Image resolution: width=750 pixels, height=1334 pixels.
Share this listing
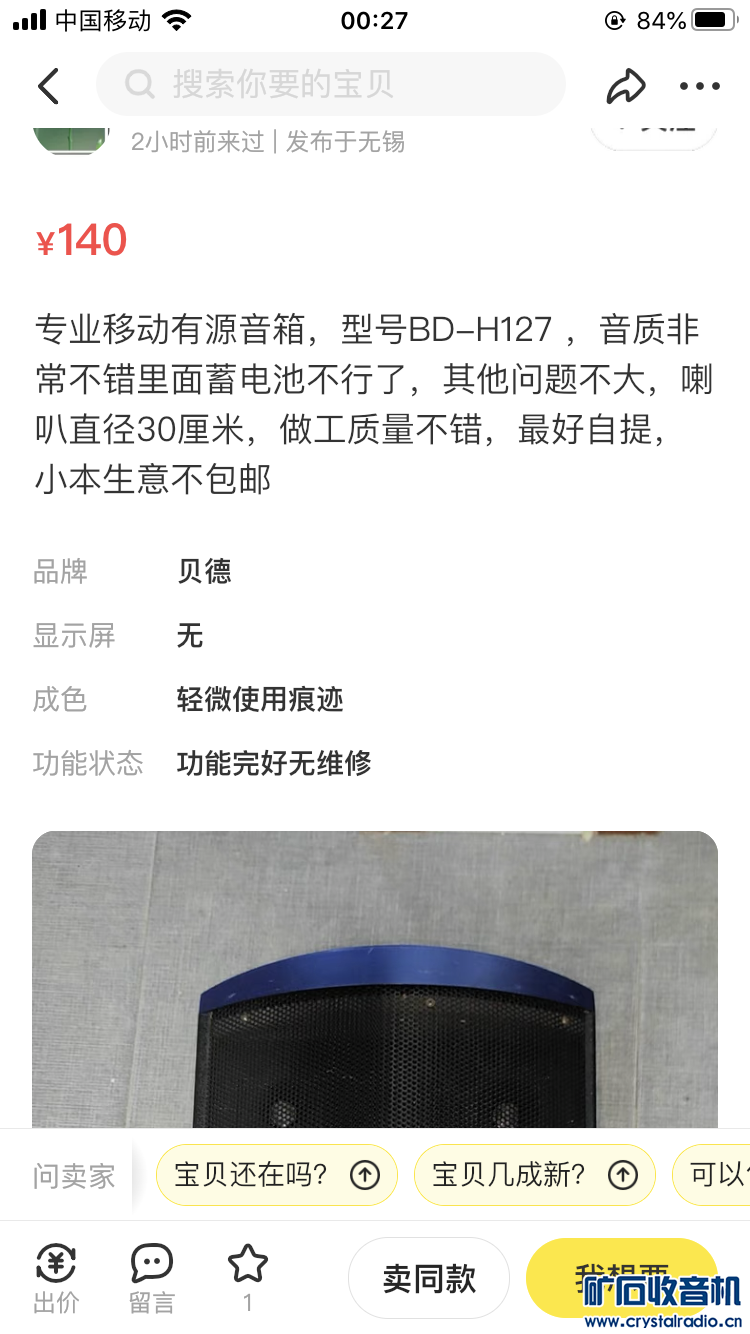coord(626,86)
